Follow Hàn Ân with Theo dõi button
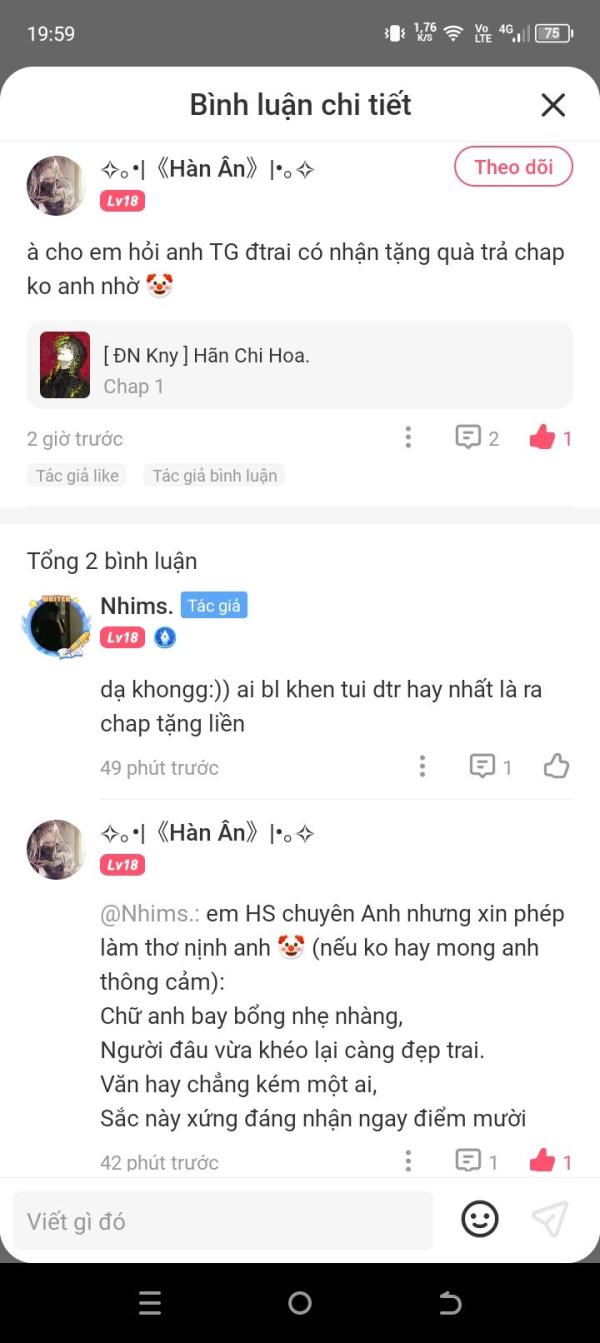This screenshot has height=1343, width=600. [x=513, y=167]
